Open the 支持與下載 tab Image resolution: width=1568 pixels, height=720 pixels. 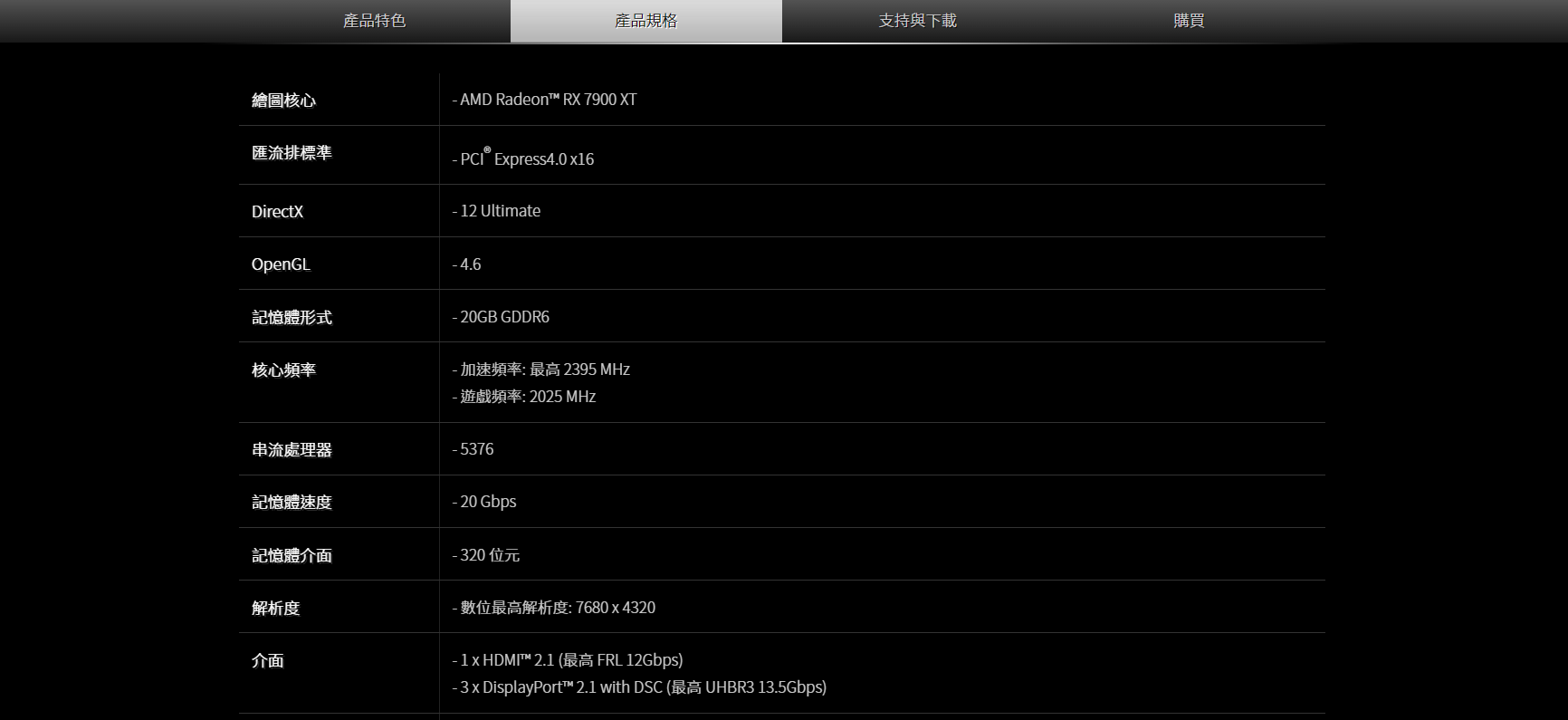[x=918, y=21]
